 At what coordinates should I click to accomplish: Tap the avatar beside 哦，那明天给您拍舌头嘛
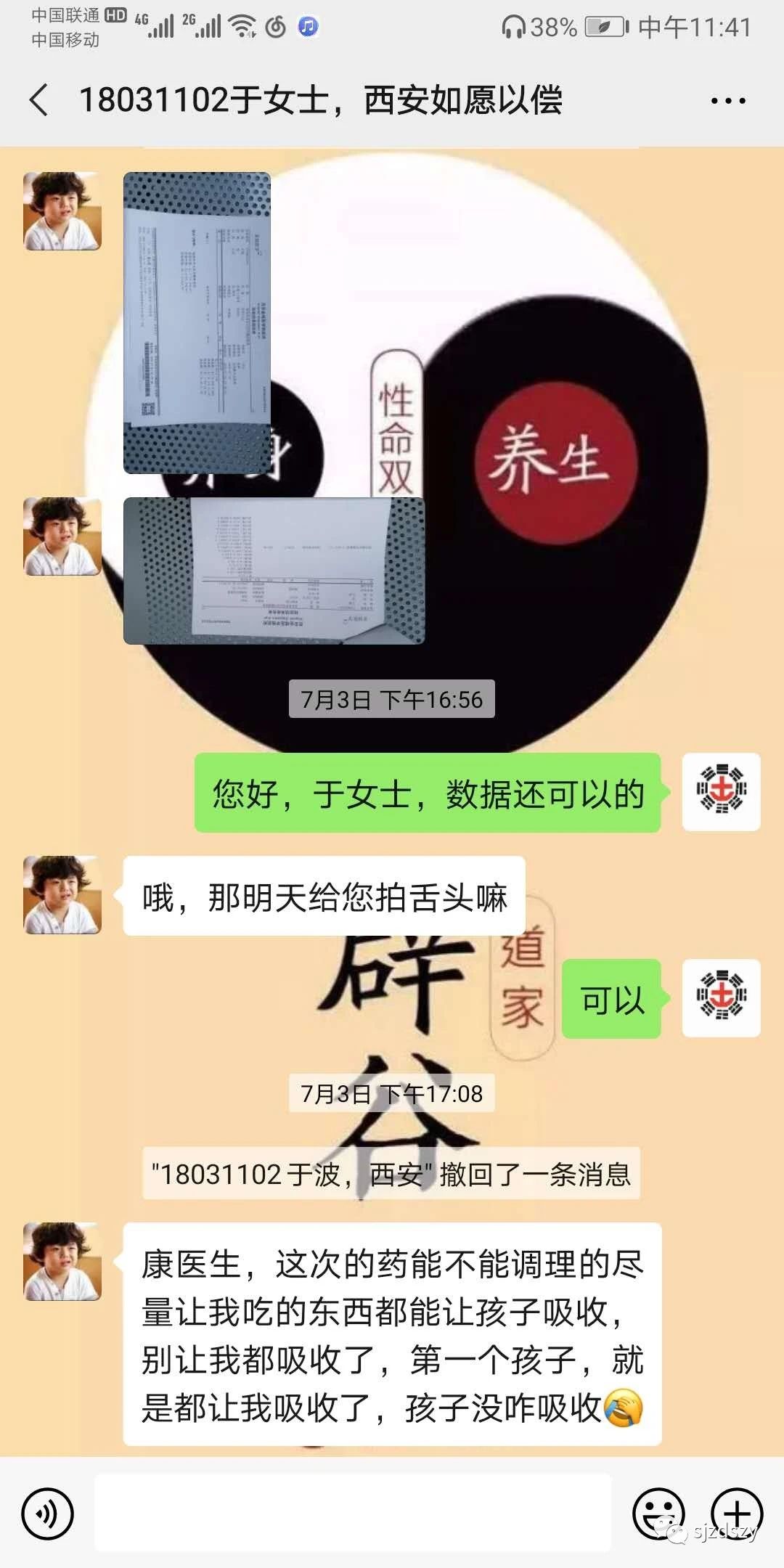pos(62,895)
